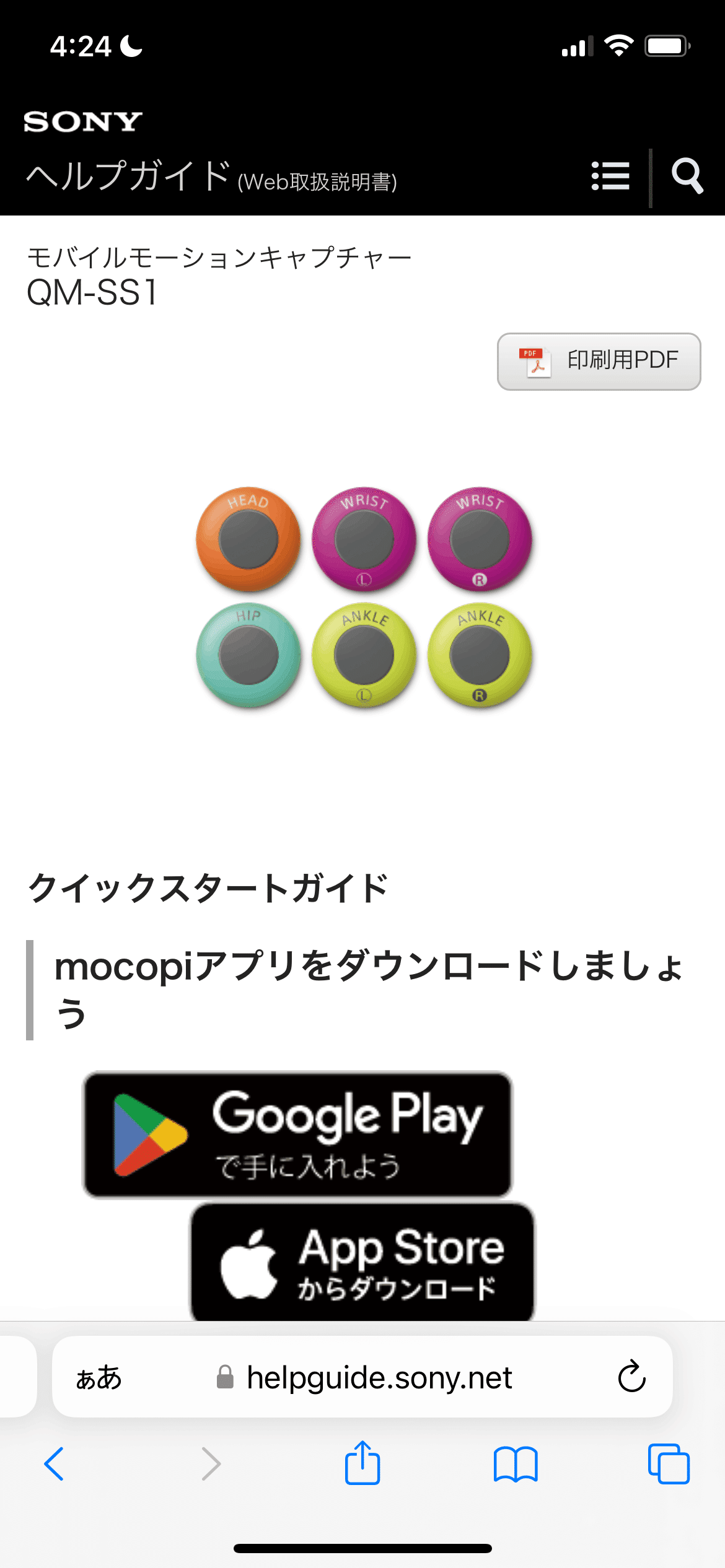Open the 印刷用PDF printable version

(x=599, y=362)
